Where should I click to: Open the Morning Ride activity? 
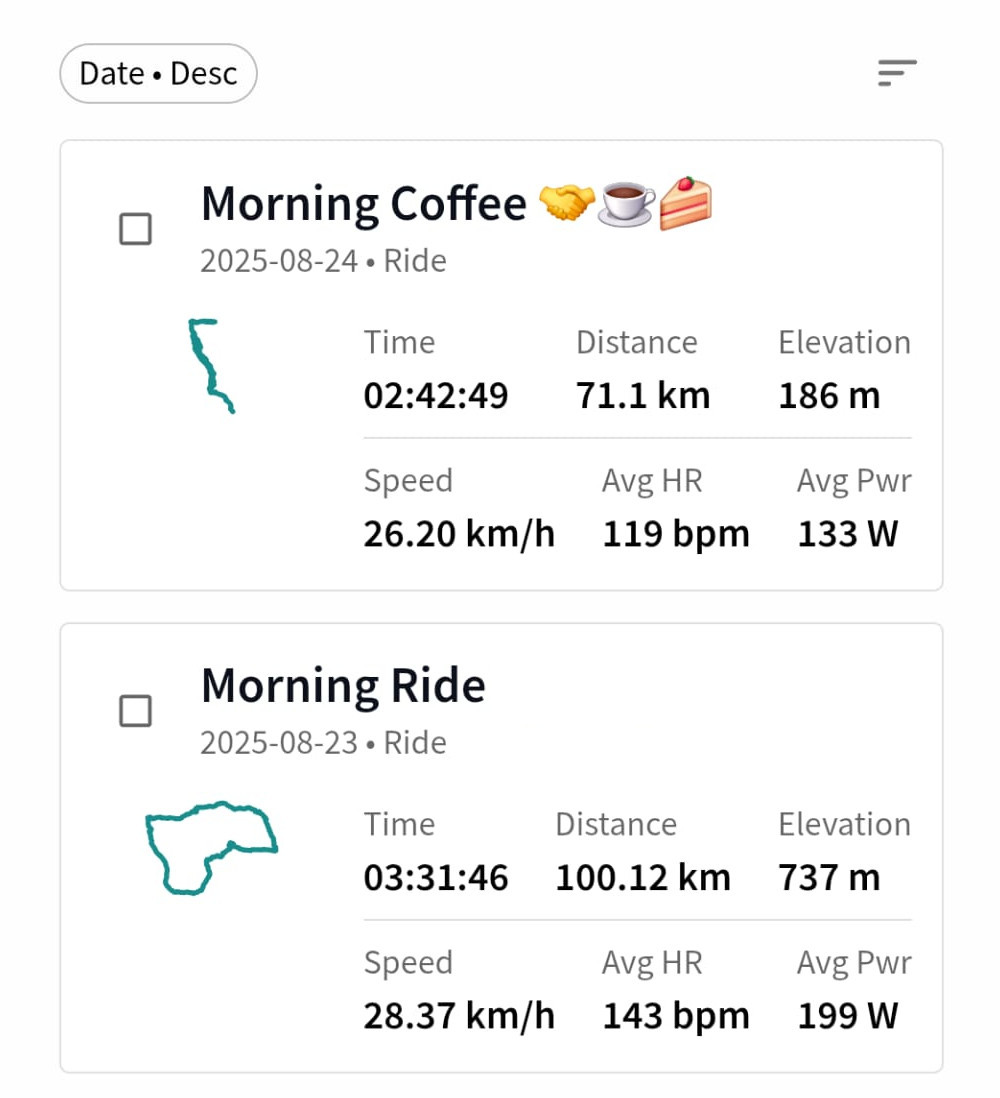click(343, 684)
